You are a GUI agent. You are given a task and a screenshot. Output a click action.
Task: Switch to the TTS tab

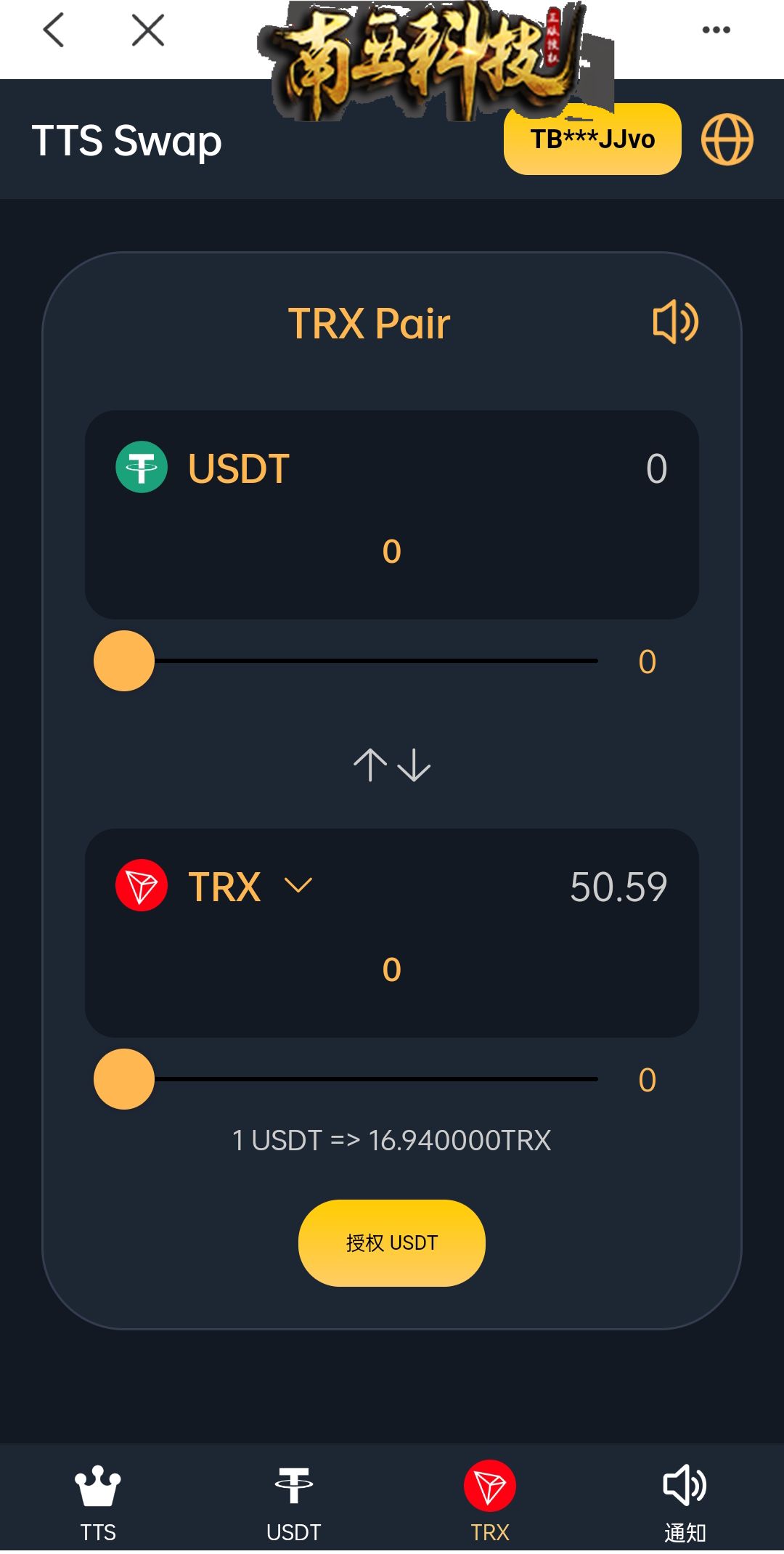(x=98, y=1503)
